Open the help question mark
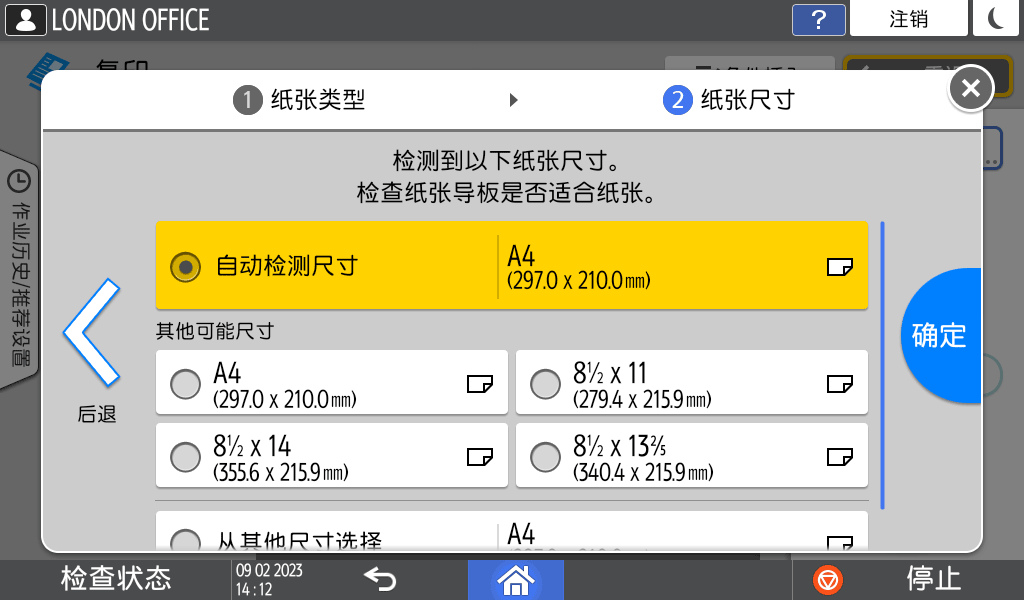Screen dimensions: 1024x600 [x=818, y=19]
